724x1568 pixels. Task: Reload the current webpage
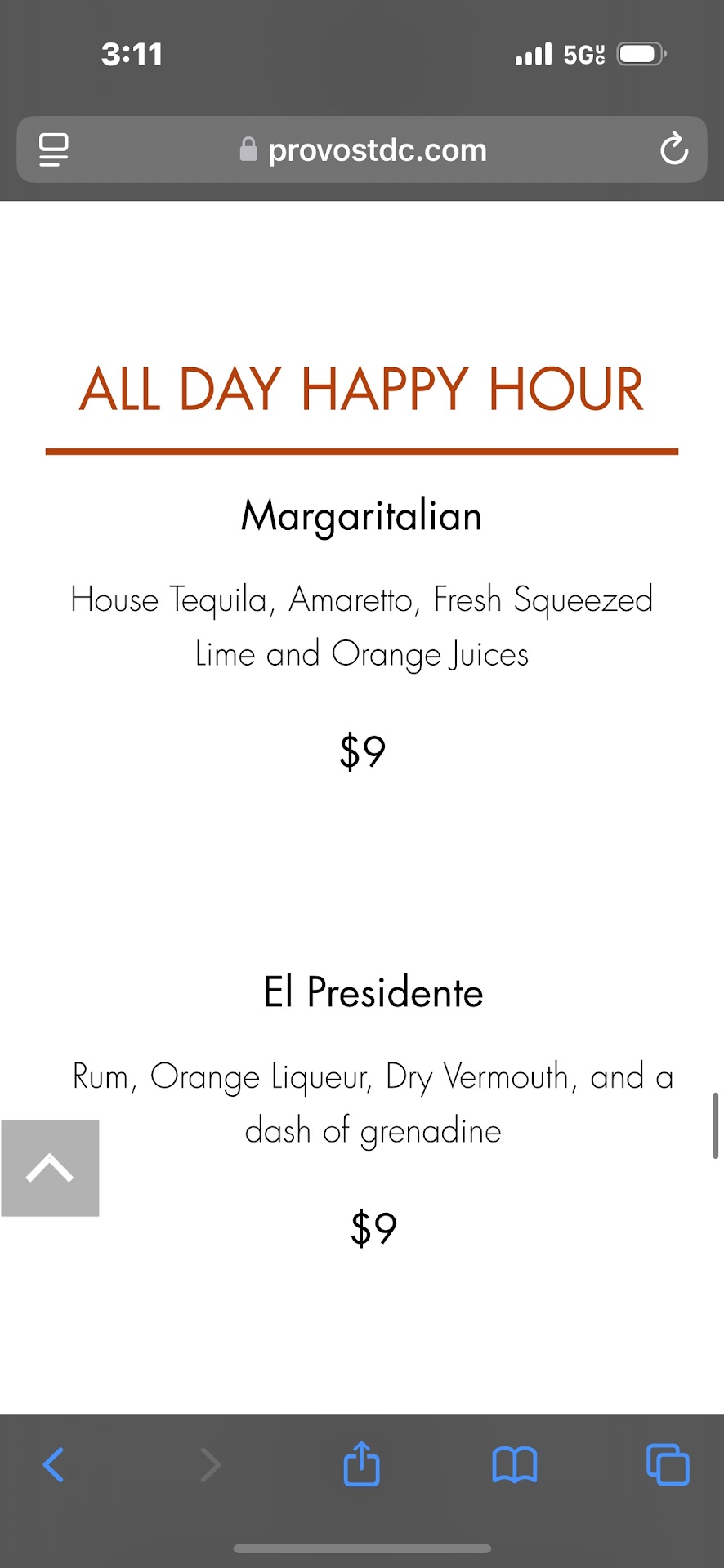coord(673,149)
